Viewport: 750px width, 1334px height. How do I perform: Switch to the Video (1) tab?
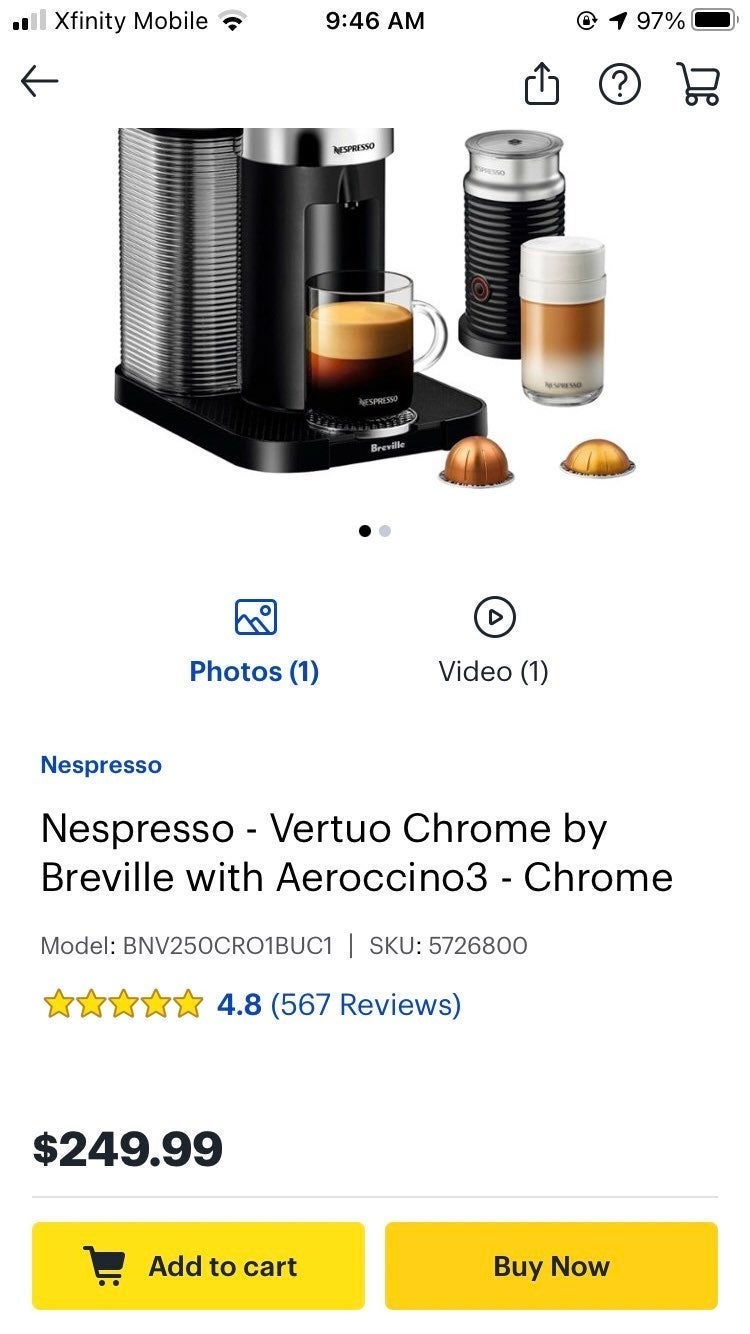(x=494, y=642)
